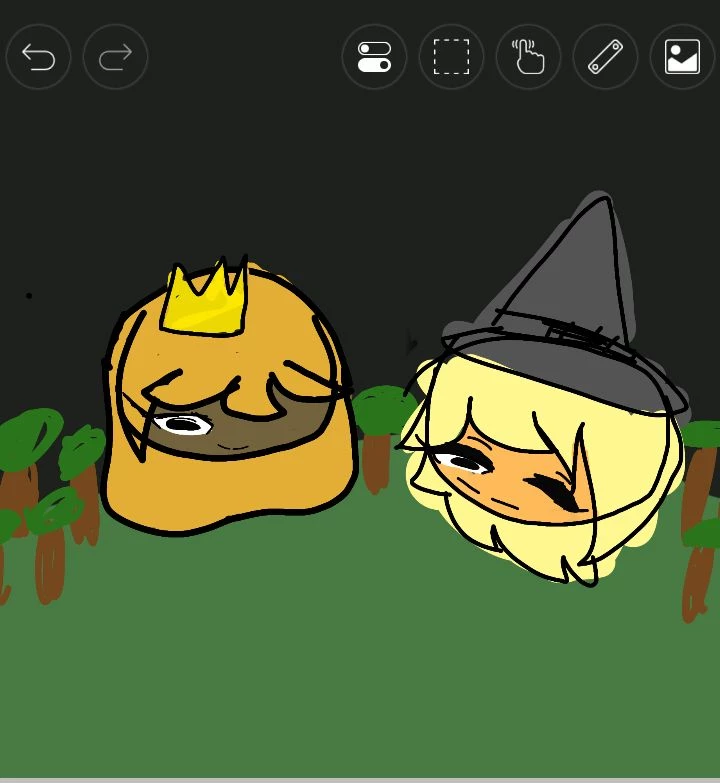
Task: Open the toggle switches settings panel
Action: point(374,57)
